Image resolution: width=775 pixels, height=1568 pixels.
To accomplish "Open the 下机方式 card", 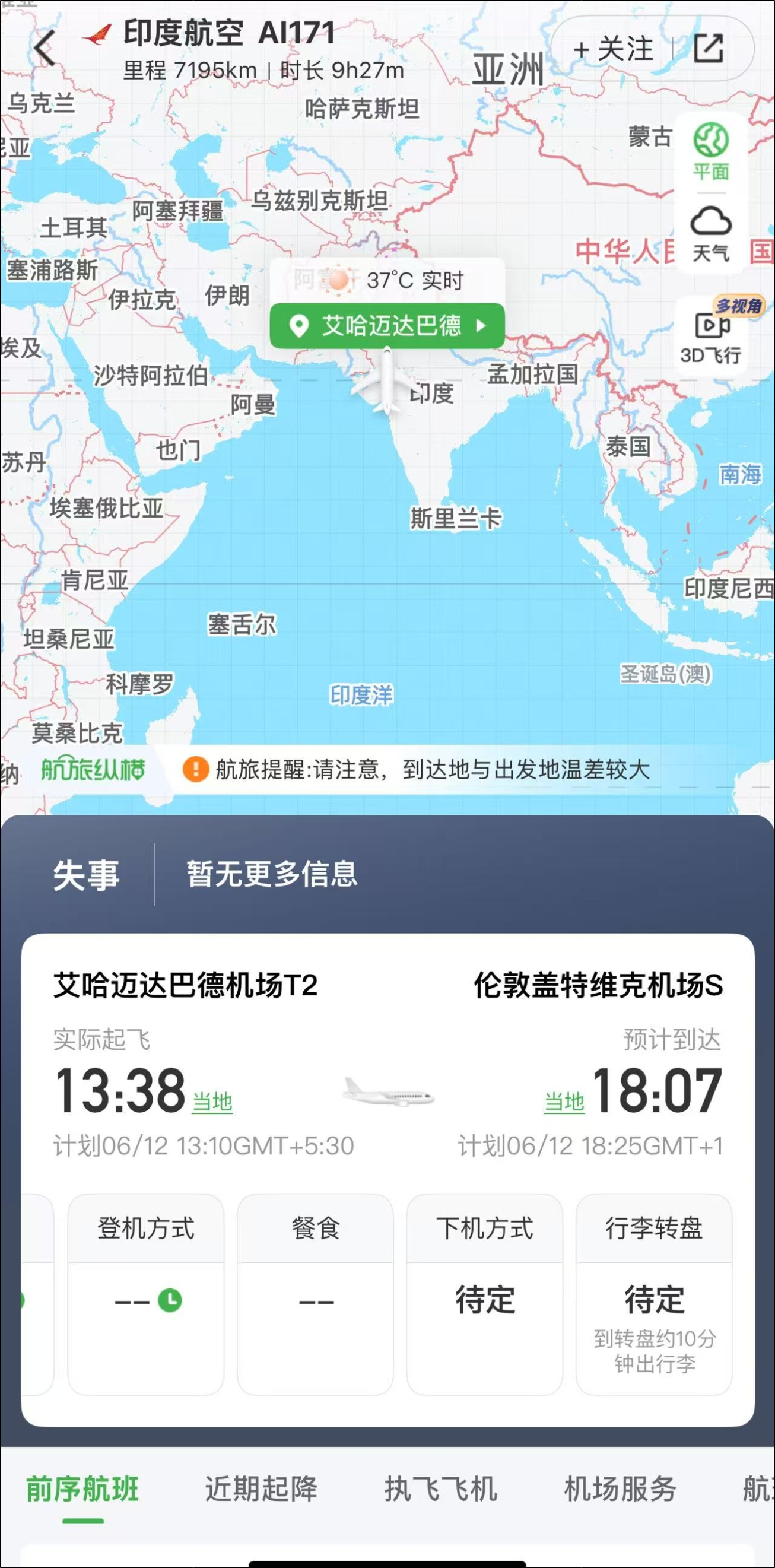I will coord(485,1294).
